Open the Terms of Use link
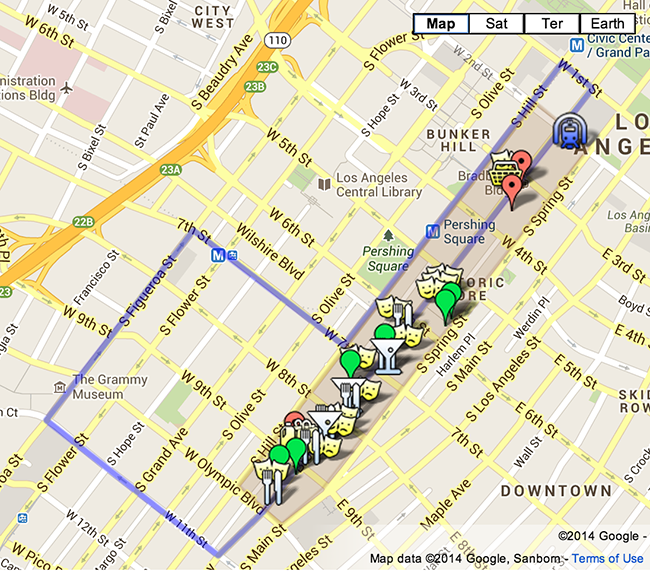650x571 pixels. click(608, 559)
